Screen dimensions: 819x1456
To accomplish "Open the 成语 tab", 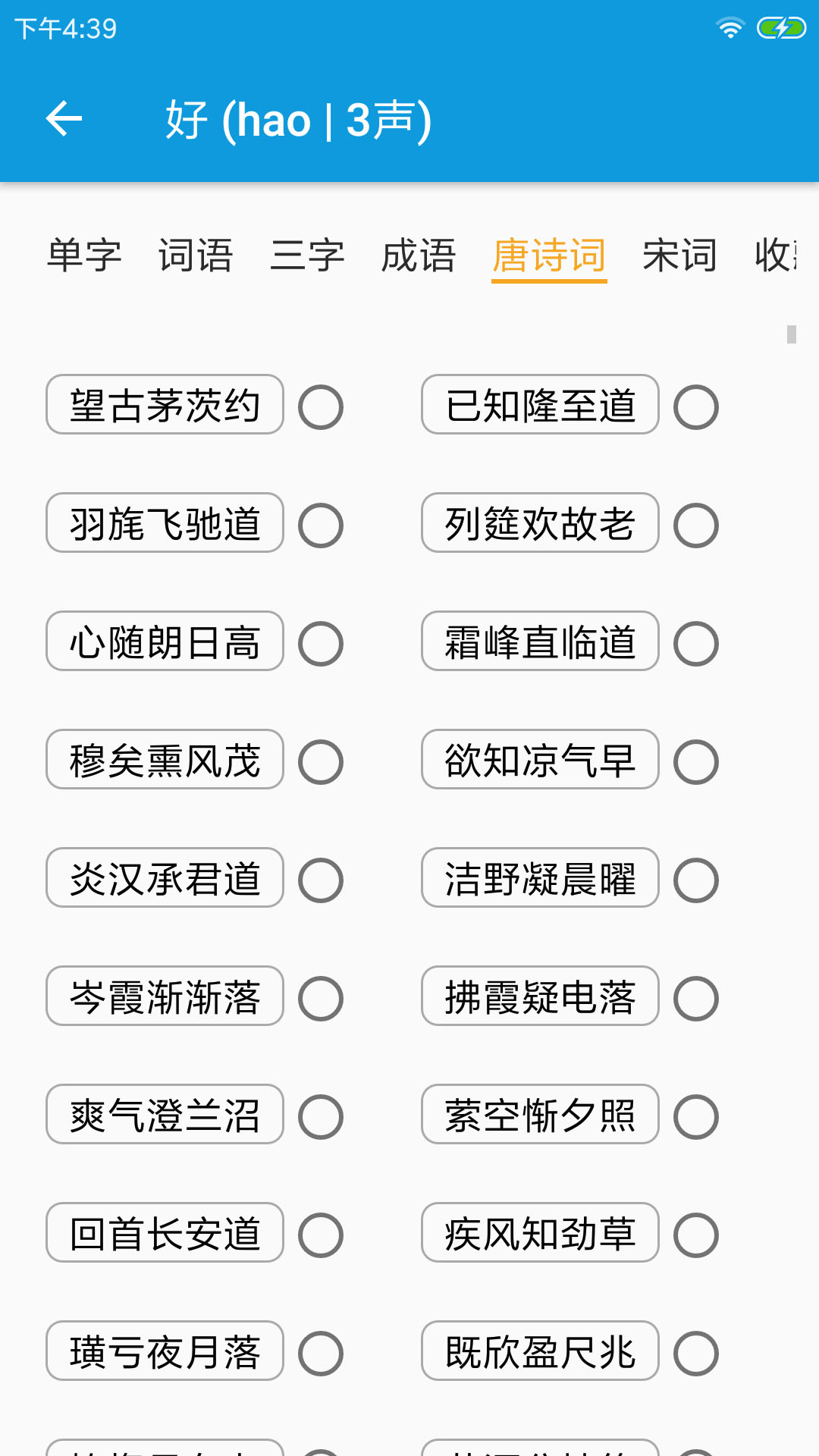I will (419, 256).
